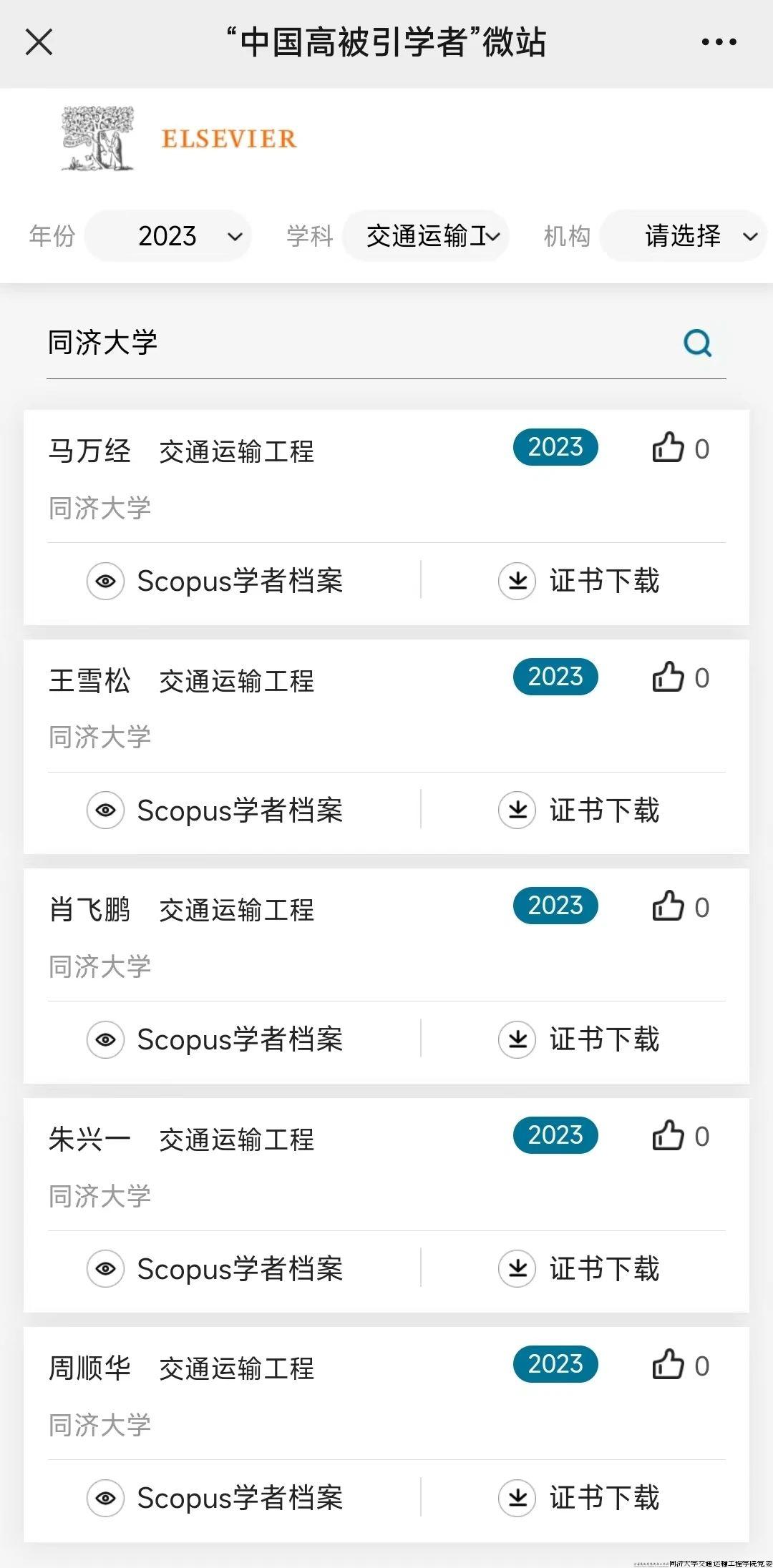Open the 学科 subject dropdown
Viewport: 773px width, 1568px height.
point(426,236)
